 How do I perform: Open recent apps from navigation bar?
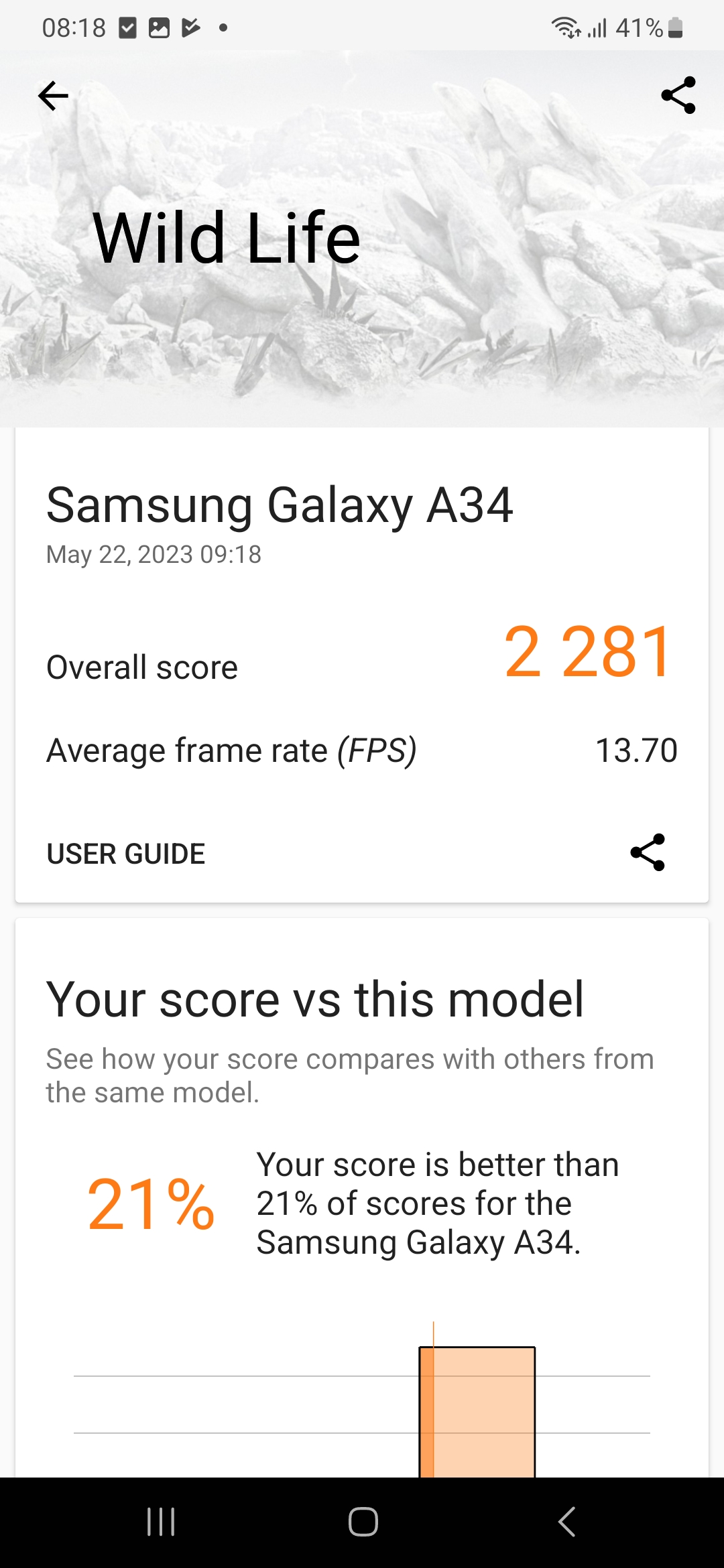click(x=161, y=1522)
